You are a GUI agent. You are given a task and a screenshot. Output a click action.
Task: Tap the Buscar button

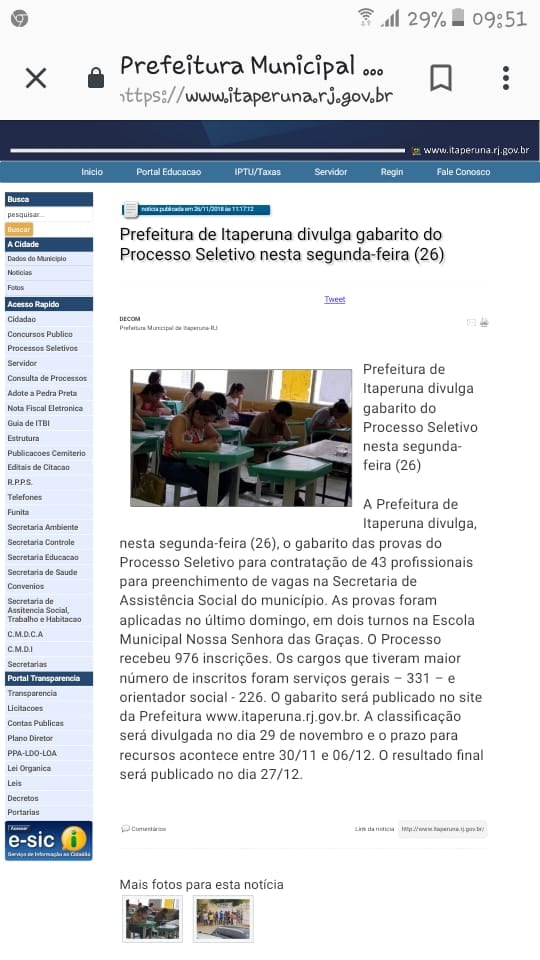(19, 230)
